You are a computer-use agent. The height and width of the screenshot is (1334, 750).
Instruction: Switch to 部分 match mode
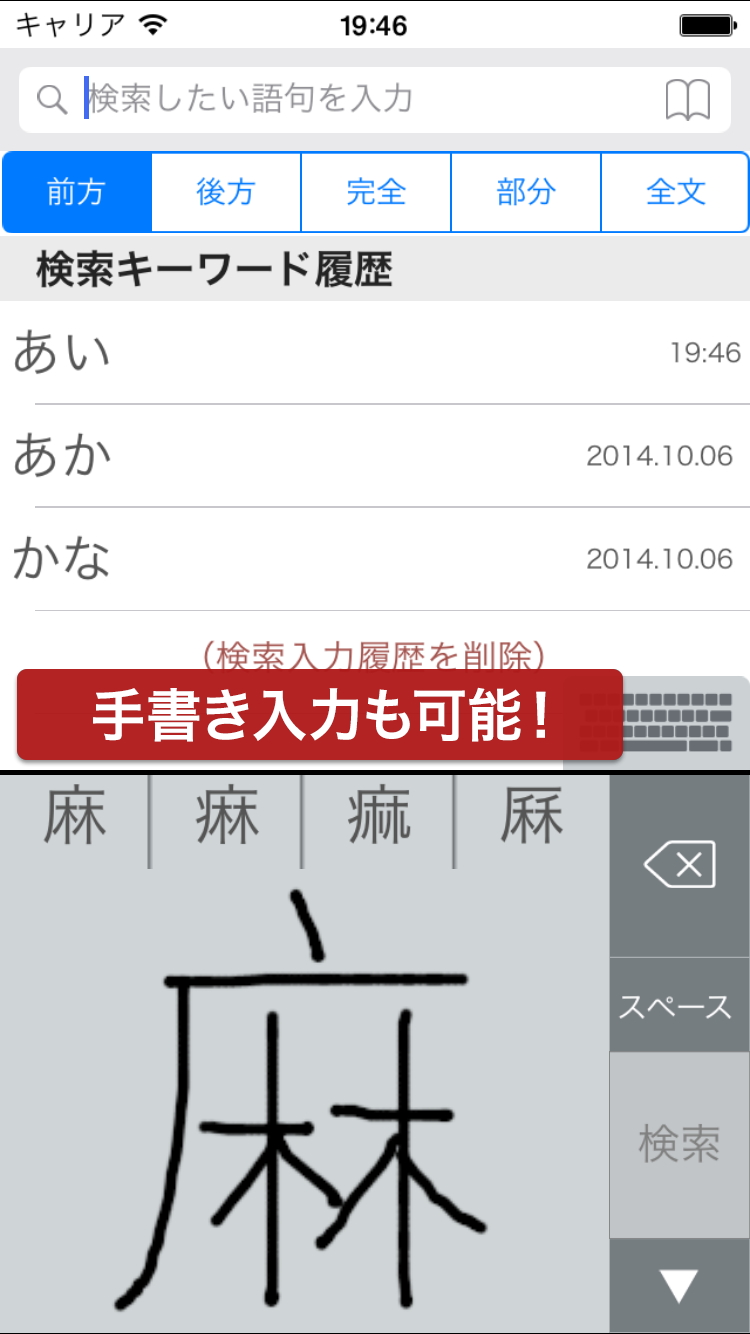pos(526,192)
